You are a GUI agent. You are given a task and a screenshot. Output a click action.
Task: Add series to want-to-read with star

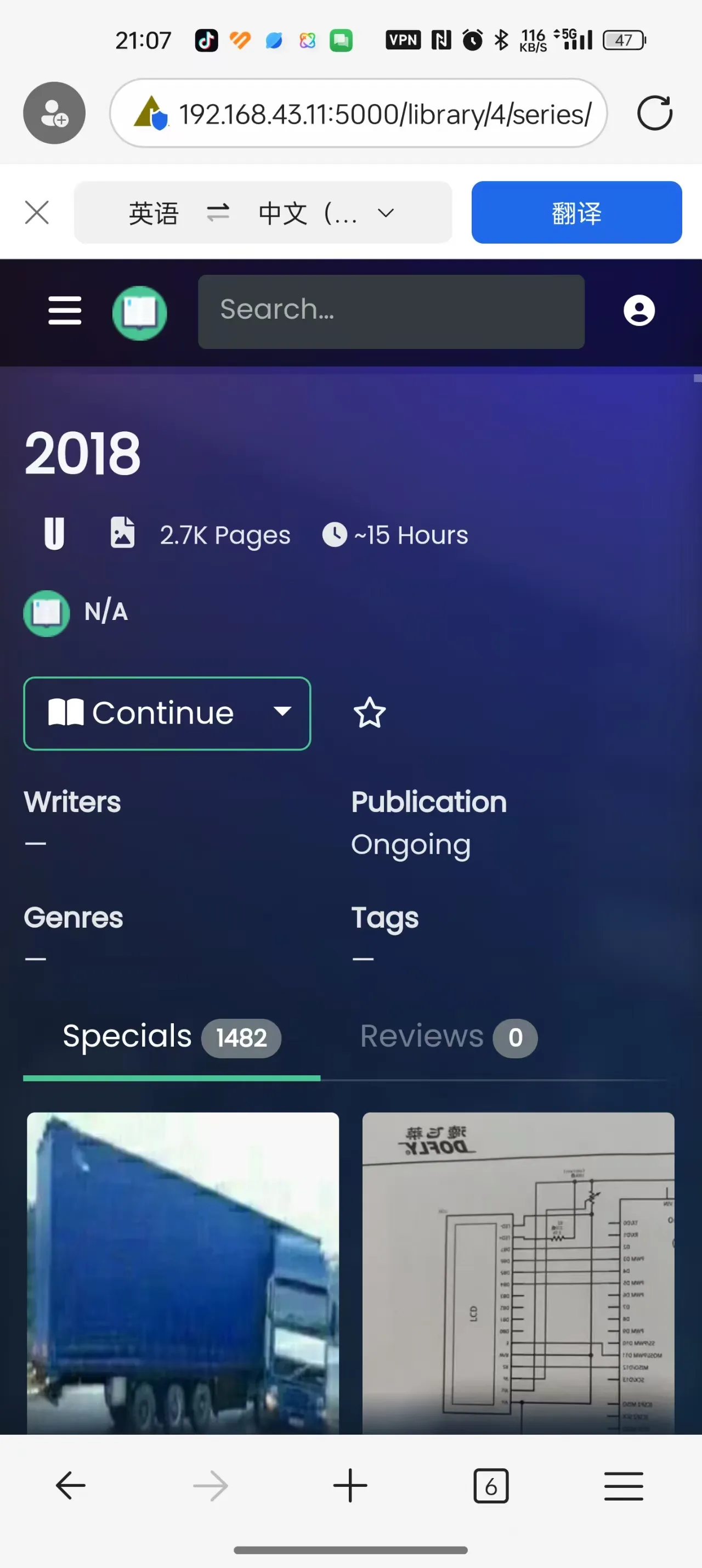369,713
